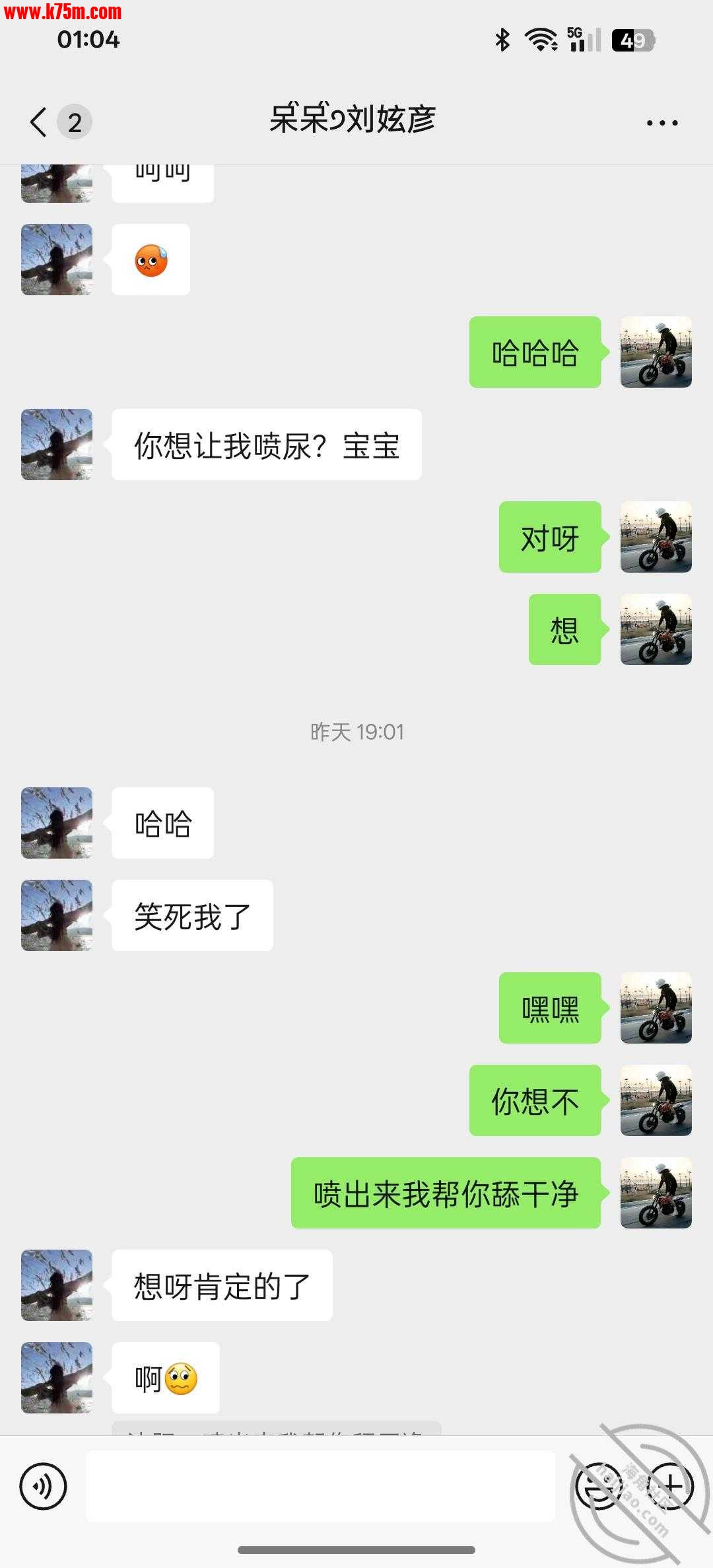The width and height of the screenshot is (713, 1568).
Task: Open the three-dot chat options menu
Action: click(x=662, y=123)
